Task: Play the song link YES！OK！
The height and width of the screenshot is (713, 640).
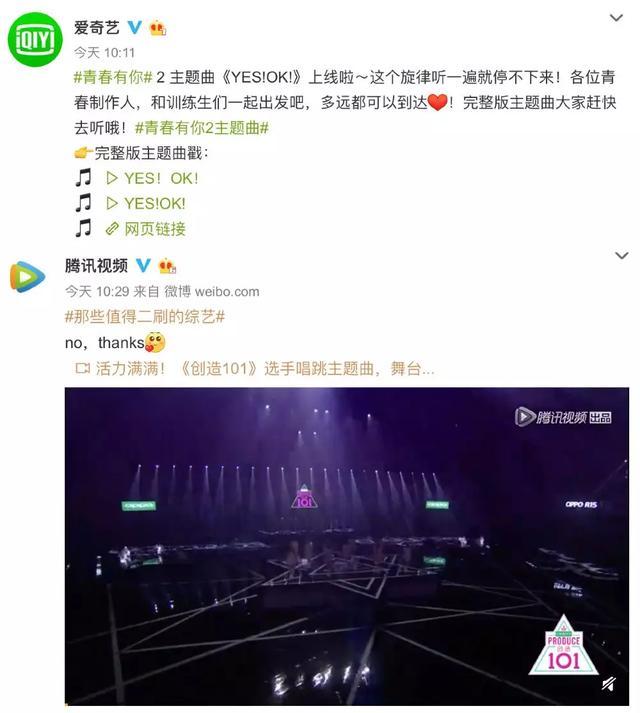Action: (152, 178)
